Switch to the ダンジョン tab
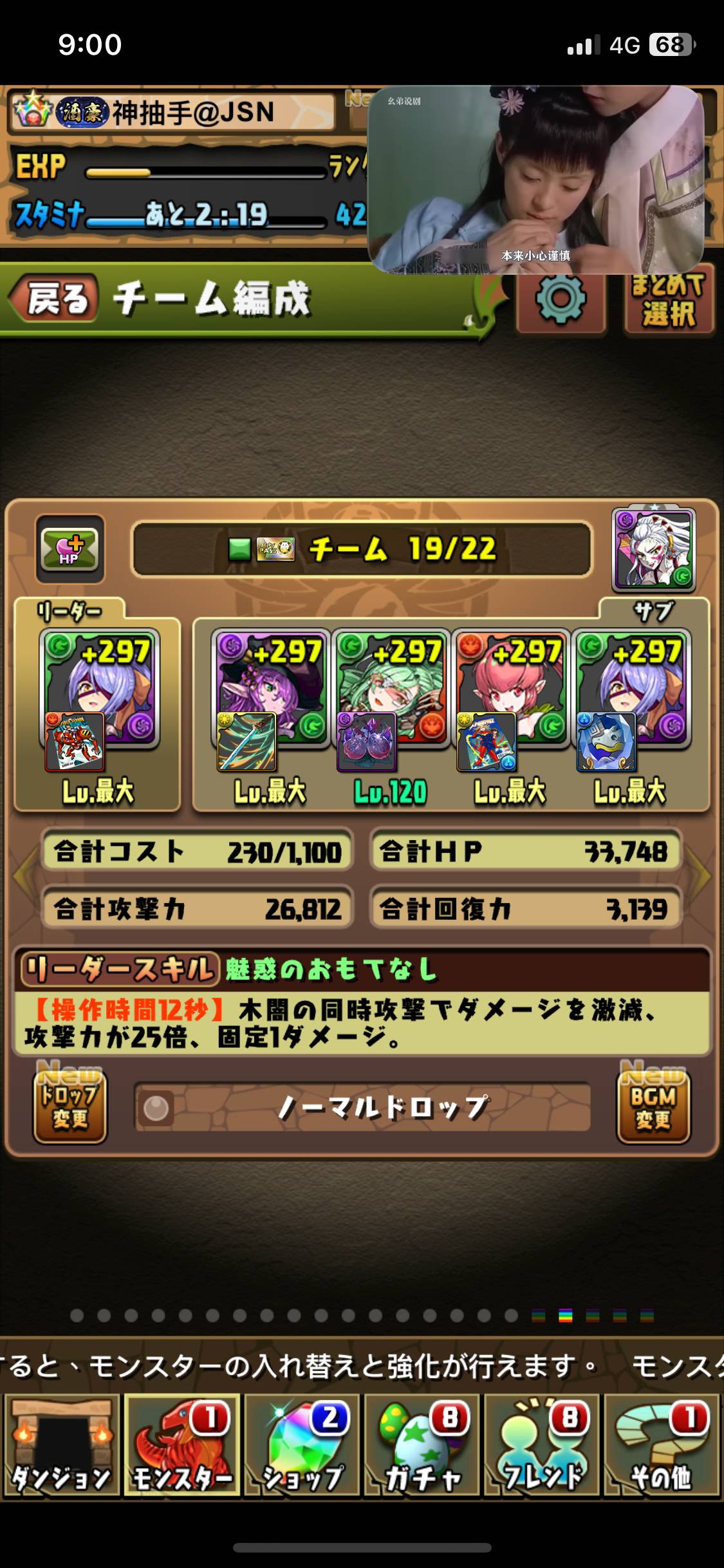The image size is (724, 1568). [62, 1444]
